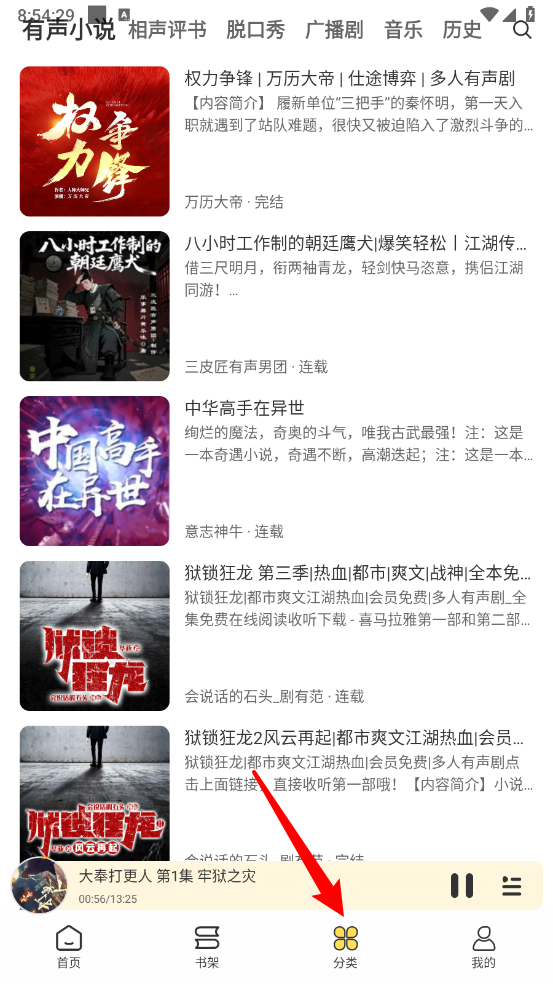Switch to the 音乐 tab

click(403, 29)
